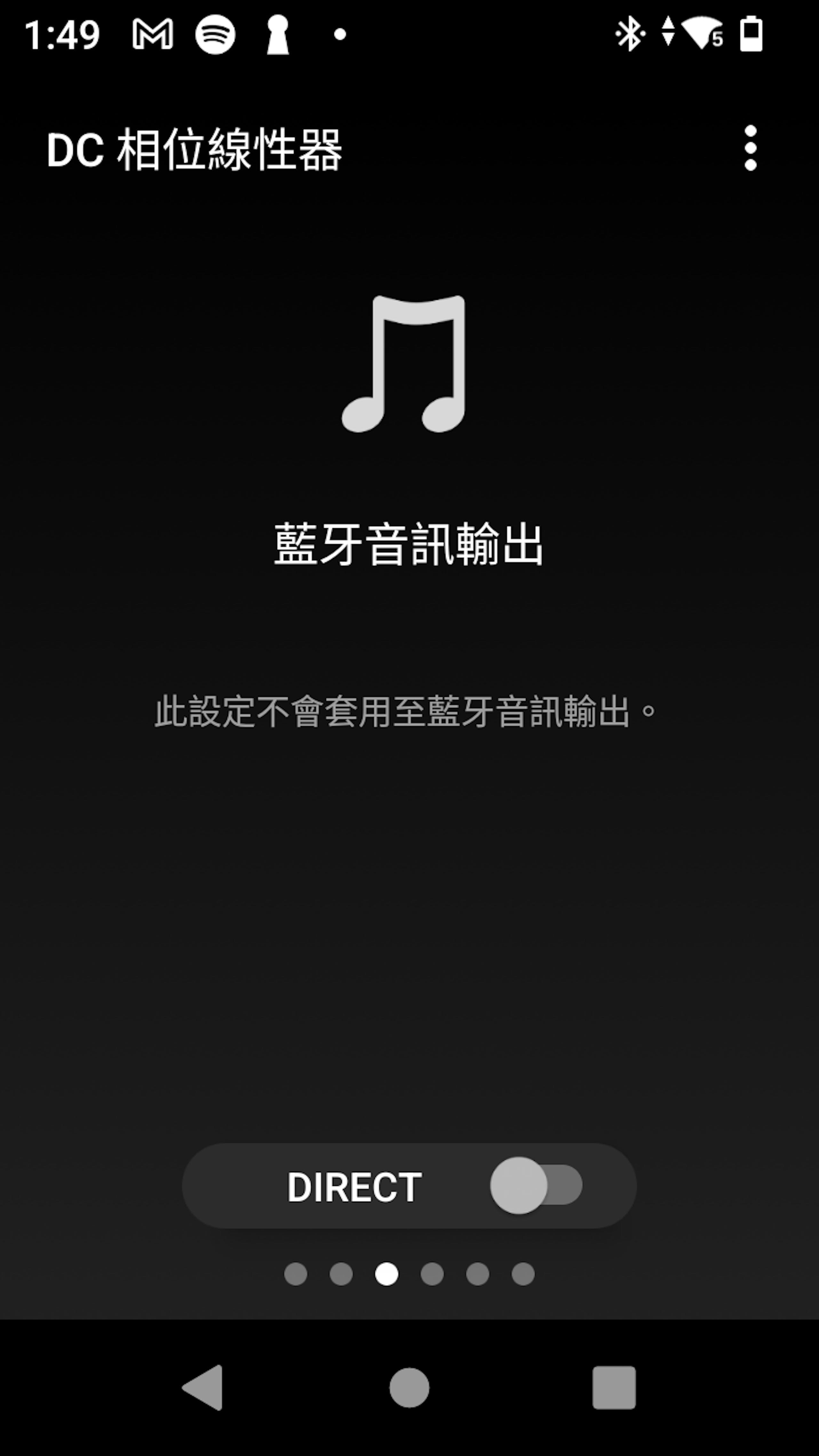Open the three-dot overflow menu
The width and height of the screenshot is (819, 1456).
[x=750, y=148]
